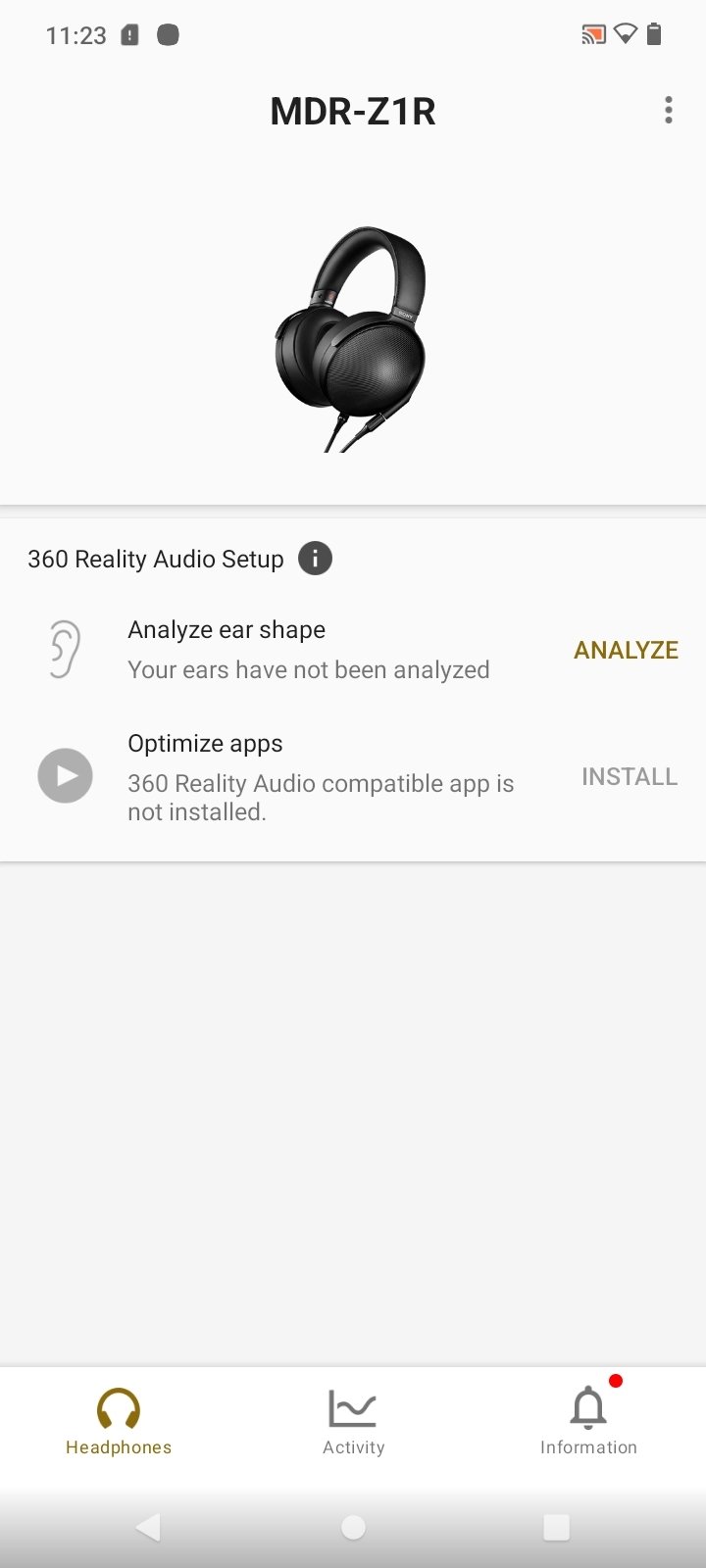
Task: Tap the battery icon in the status bar
Action: click(656, 33)
